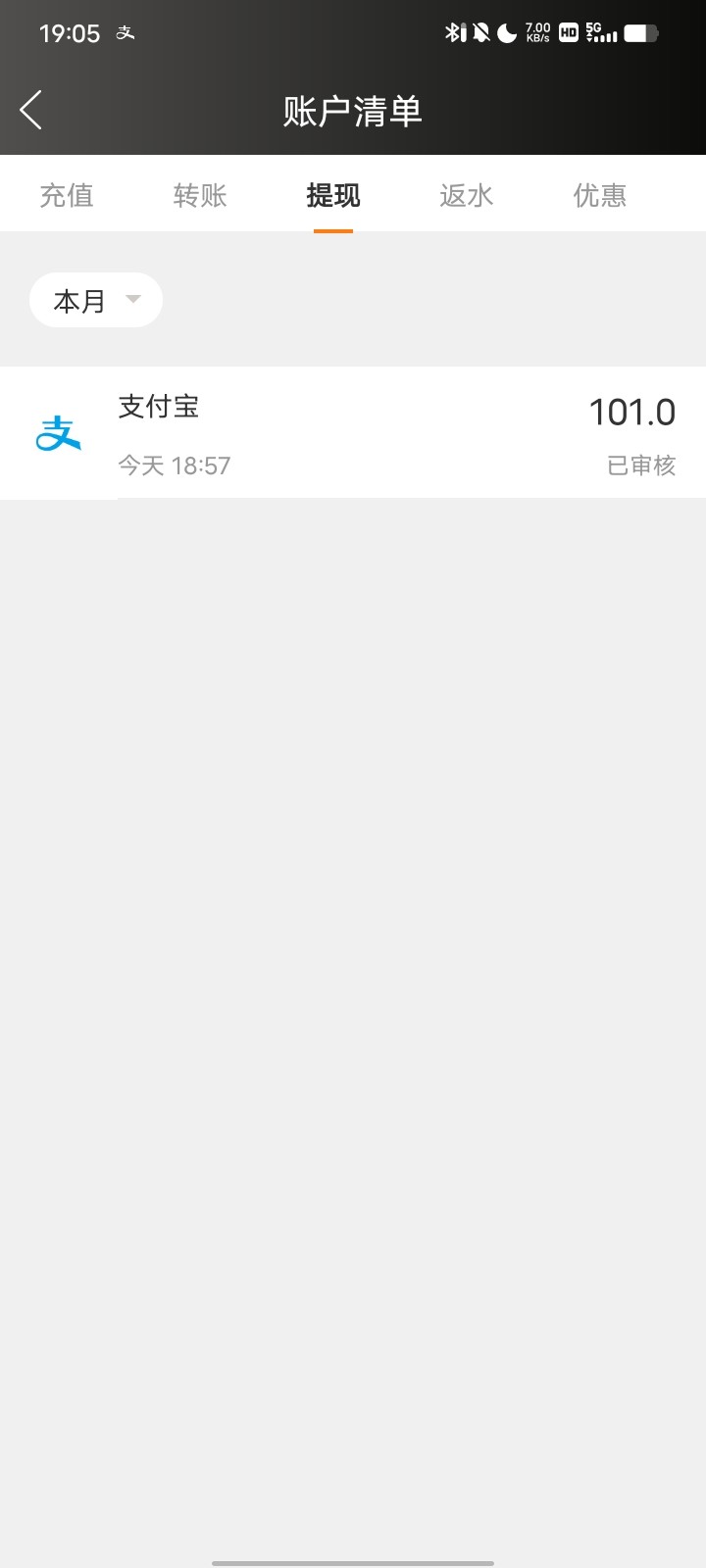Open the 优惠 tab
The width and height of the screenshot is (706, 1568).
pyautogui.click(x=600, y=195)
